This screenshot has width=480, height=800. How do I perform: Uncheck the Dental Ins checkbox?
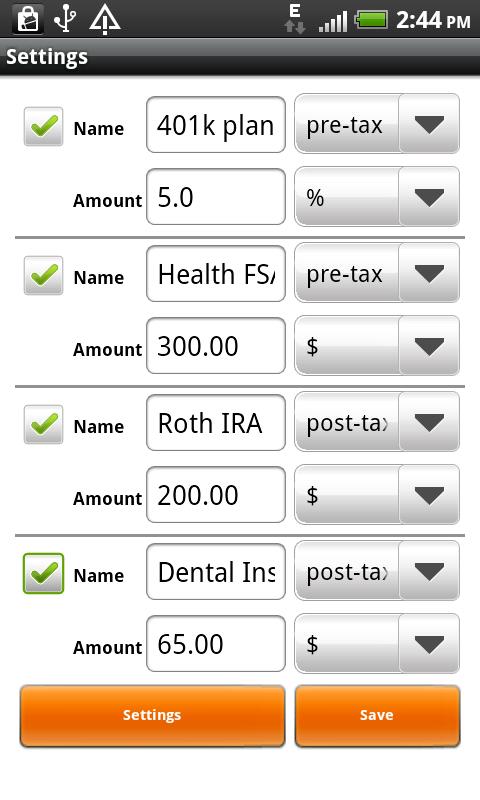tap(43, 573)
